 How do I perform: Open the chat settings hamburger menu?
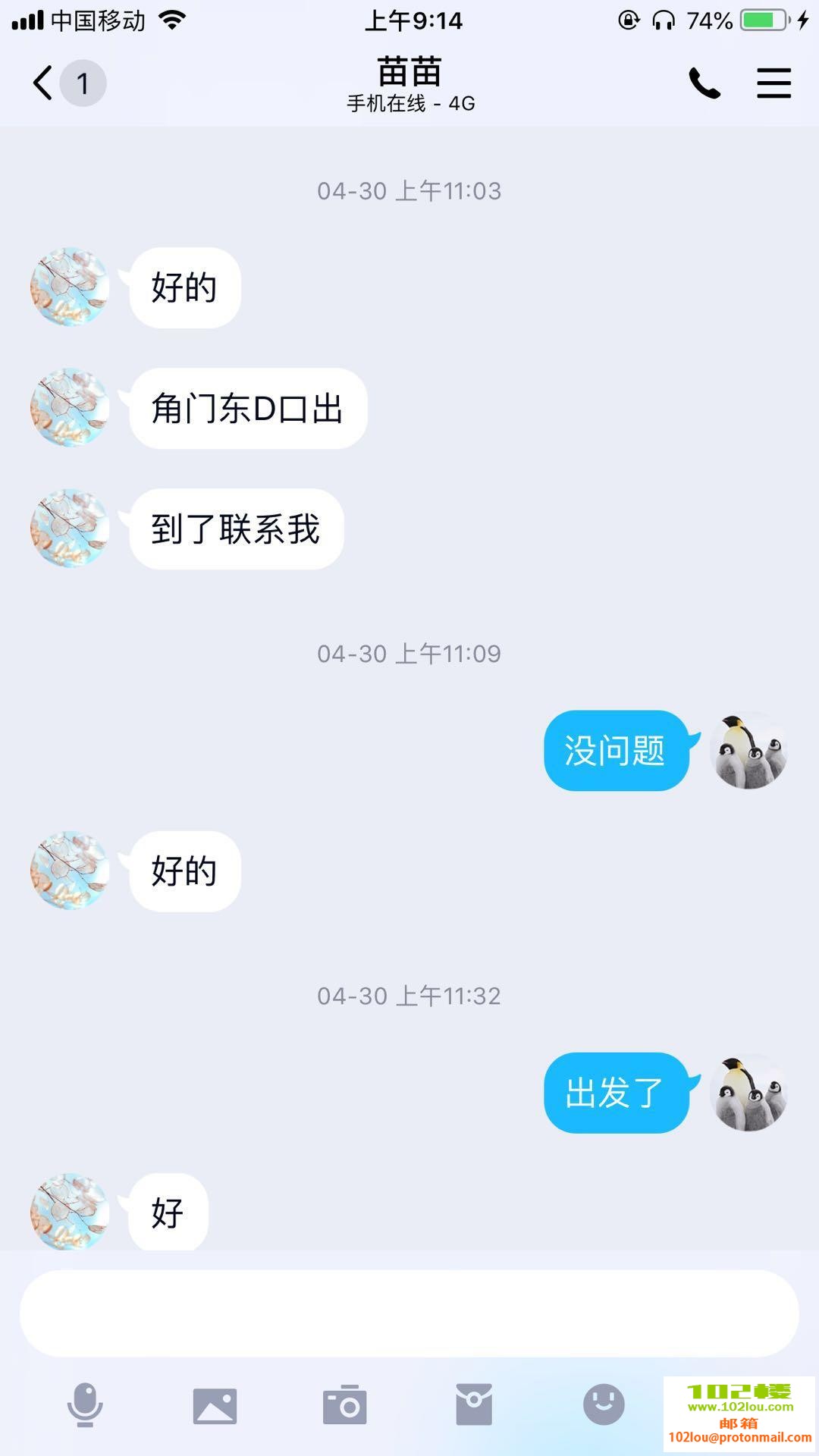pos(773,83)
